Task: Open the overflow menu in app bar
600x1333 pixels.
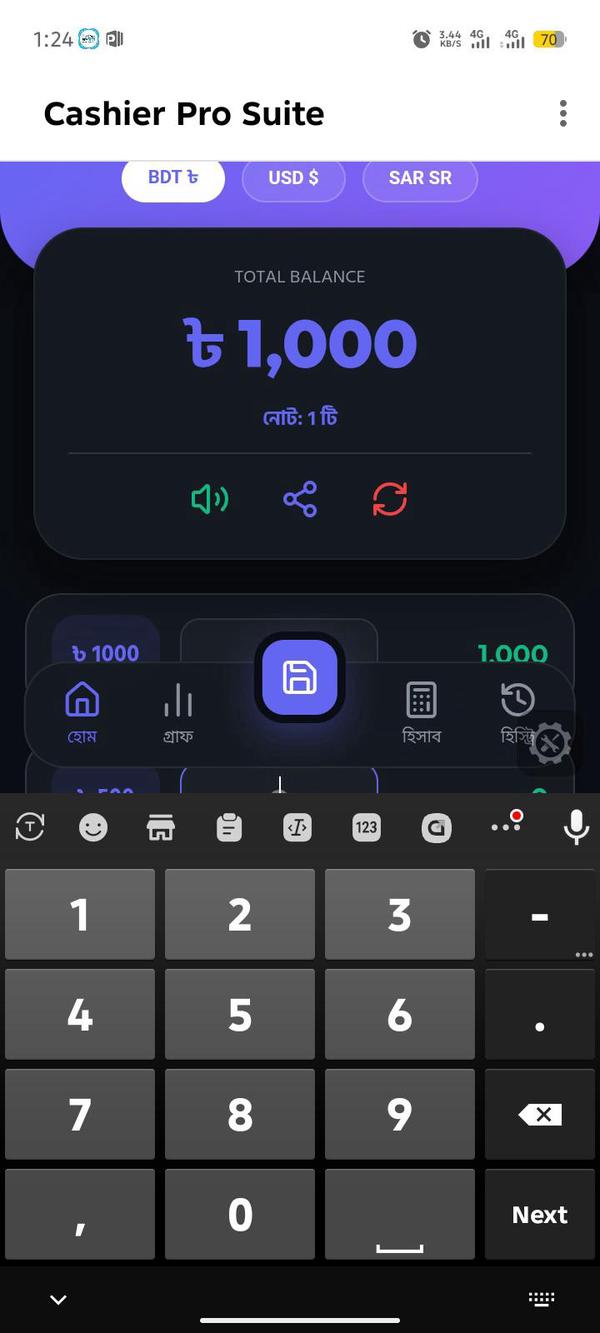Action: (x=563, y=113)
